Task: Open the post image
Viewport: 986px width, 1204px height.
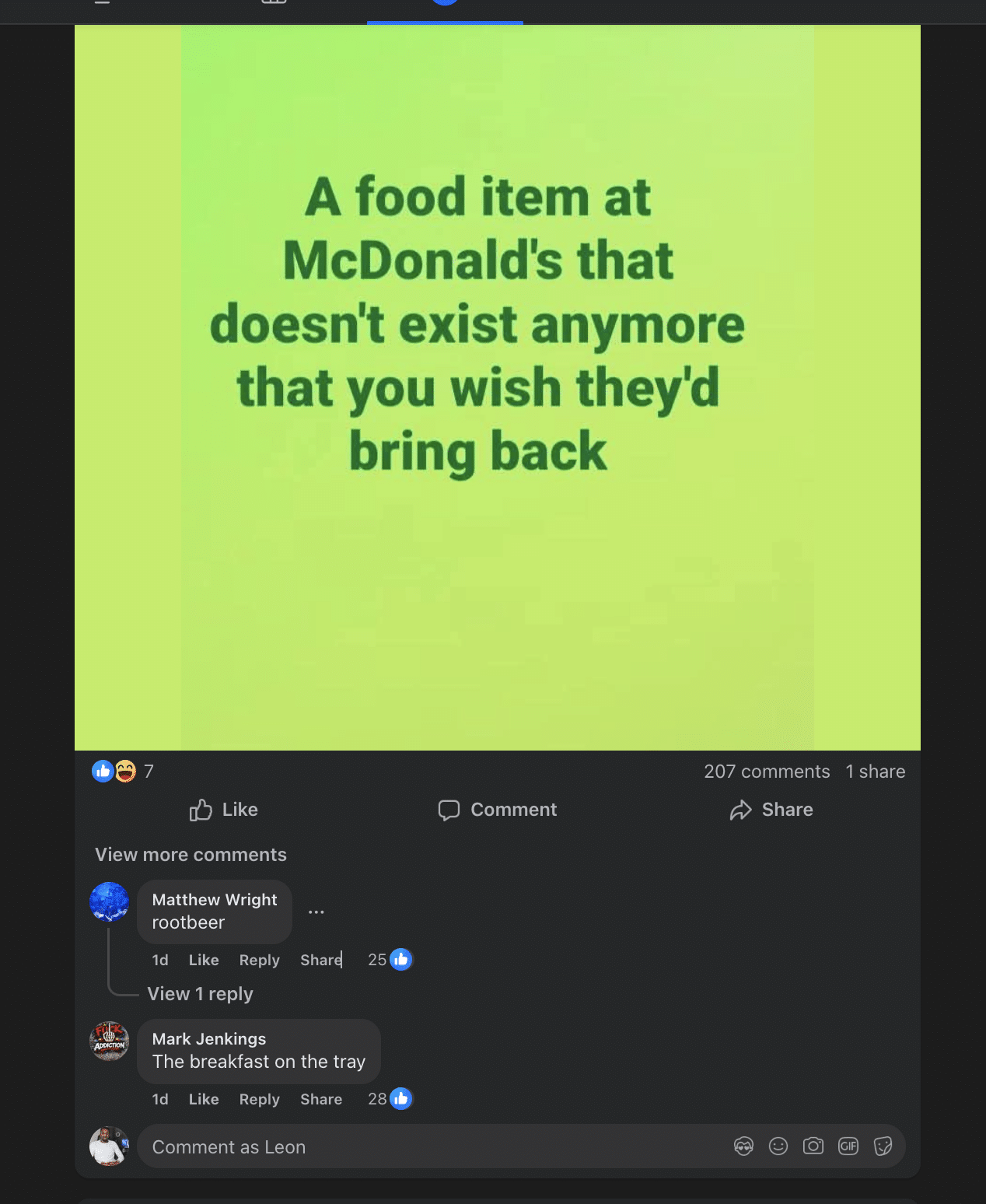Action: coord(498,387)
